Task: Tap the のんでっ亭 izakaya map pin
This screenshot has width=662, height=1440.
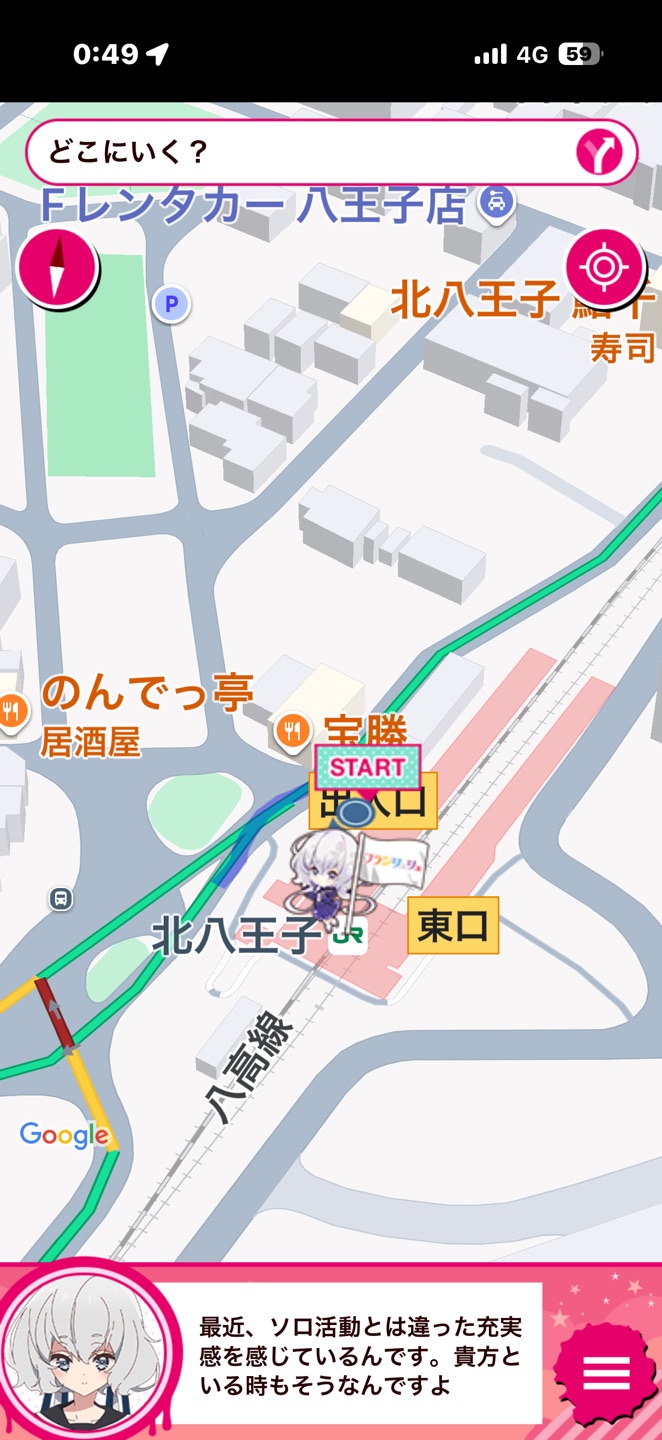Action: [x=11, y=712]
